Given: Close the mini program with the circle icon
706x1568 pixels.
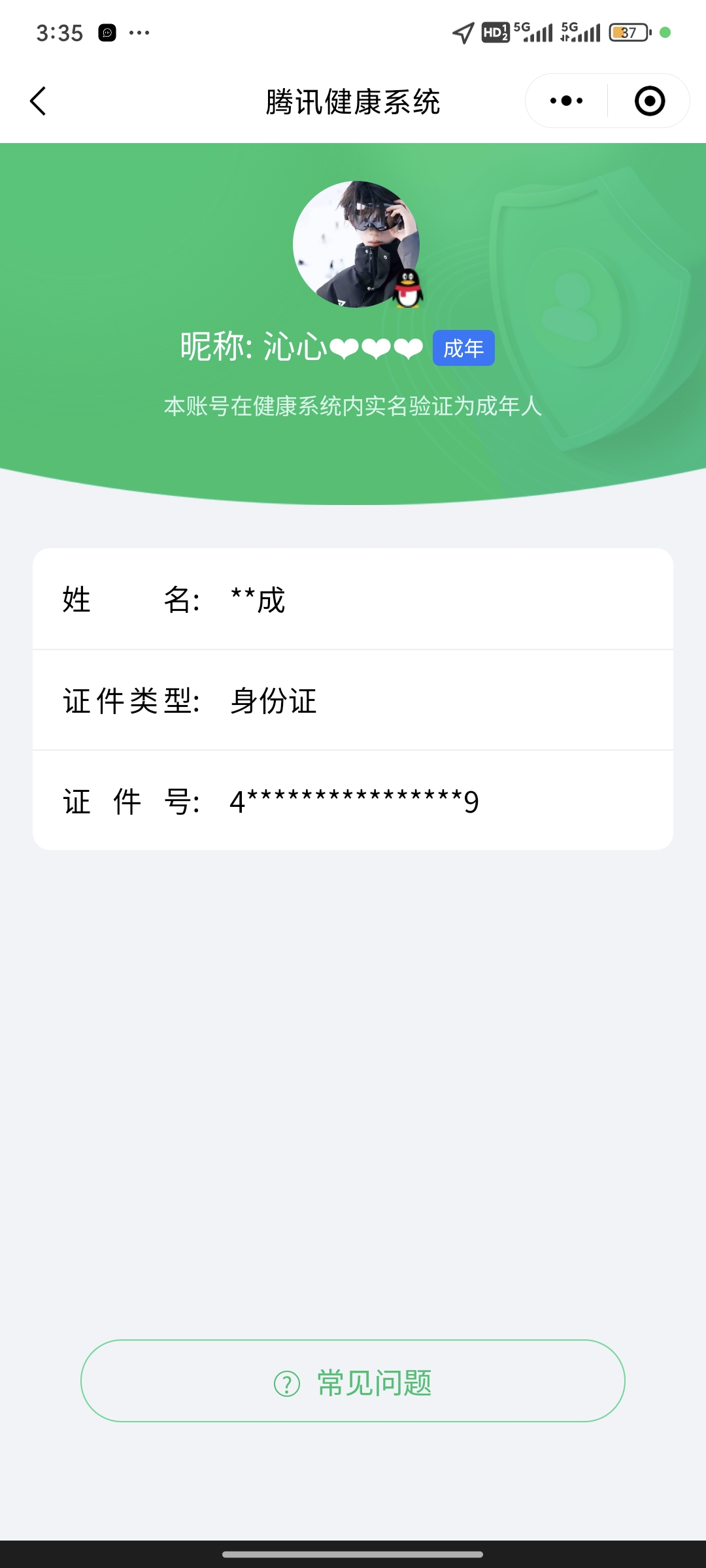Looking at the screenshot, I should tap(649, 101).
